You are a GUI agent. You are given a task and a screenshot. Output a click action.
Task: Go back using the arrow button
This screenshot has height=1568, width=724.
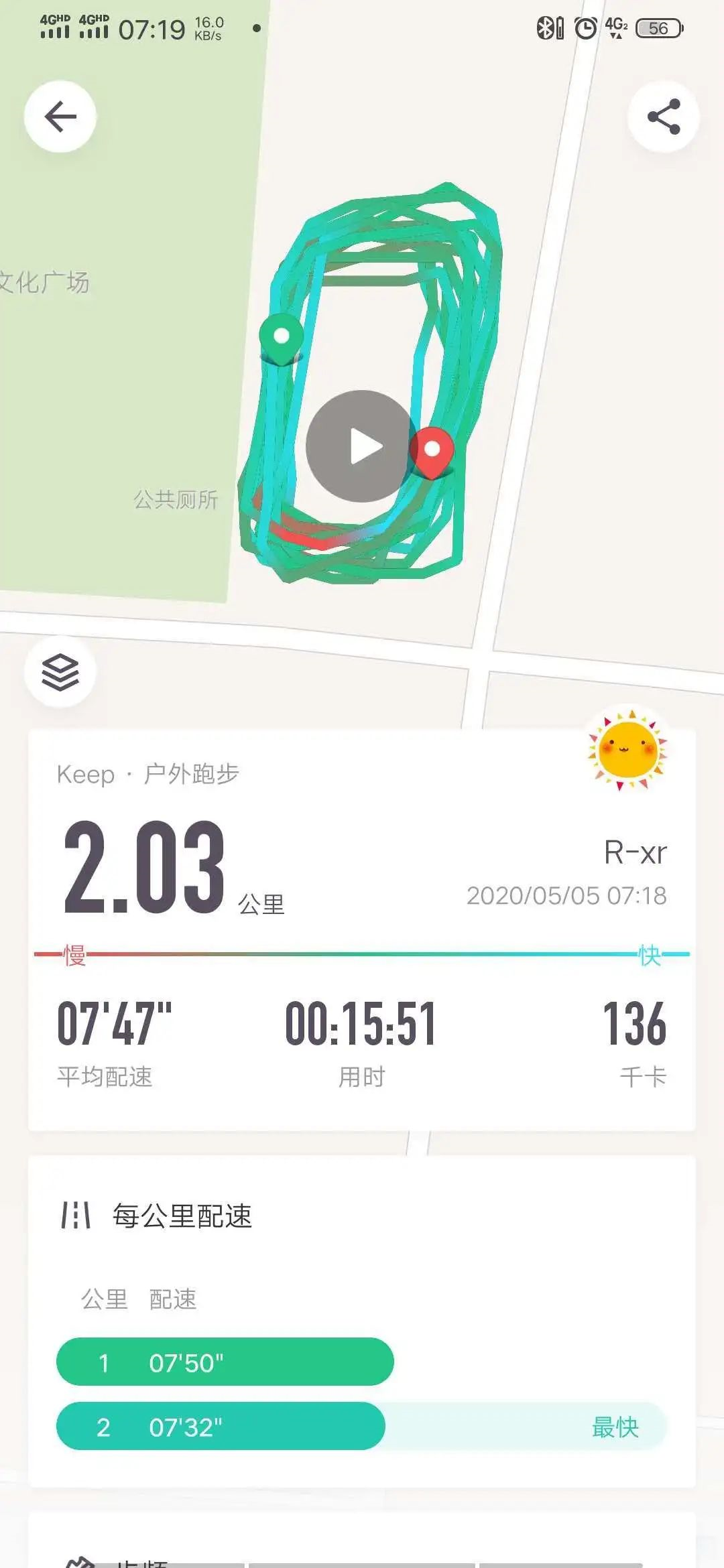pos(60,117)
